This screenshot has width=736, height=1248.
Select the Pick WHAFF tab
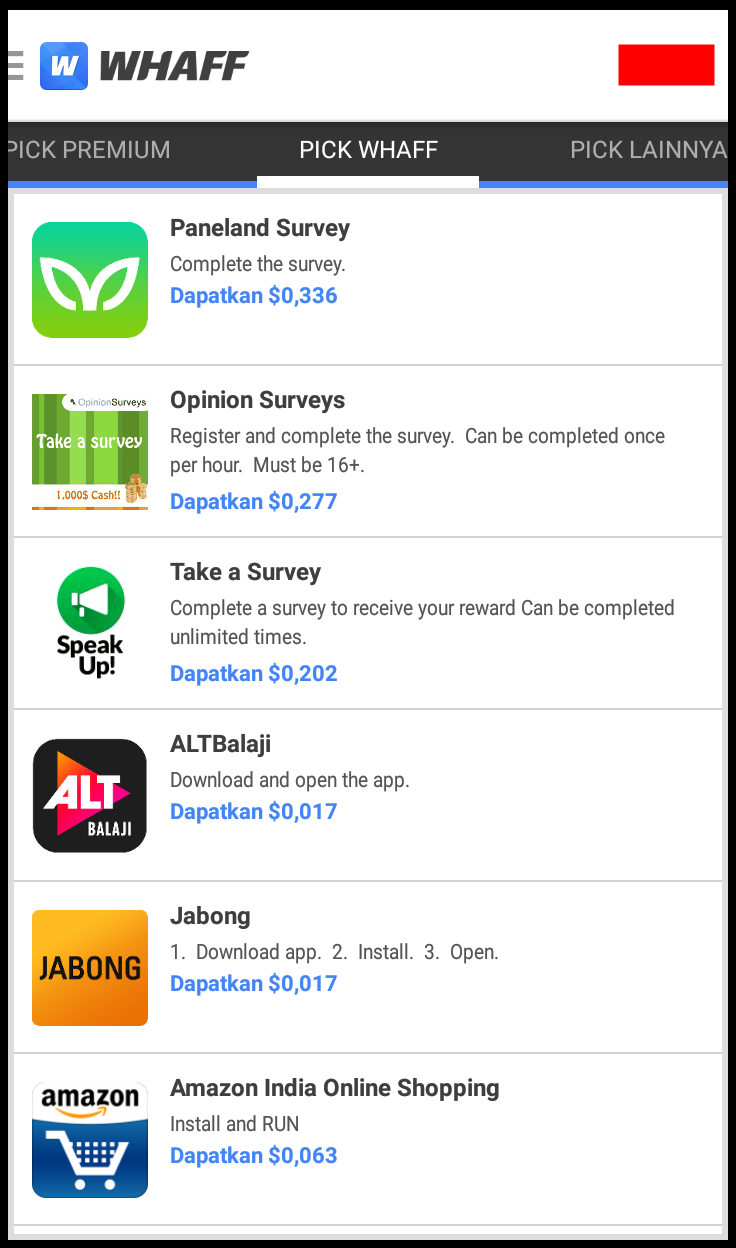pos(368,150)
